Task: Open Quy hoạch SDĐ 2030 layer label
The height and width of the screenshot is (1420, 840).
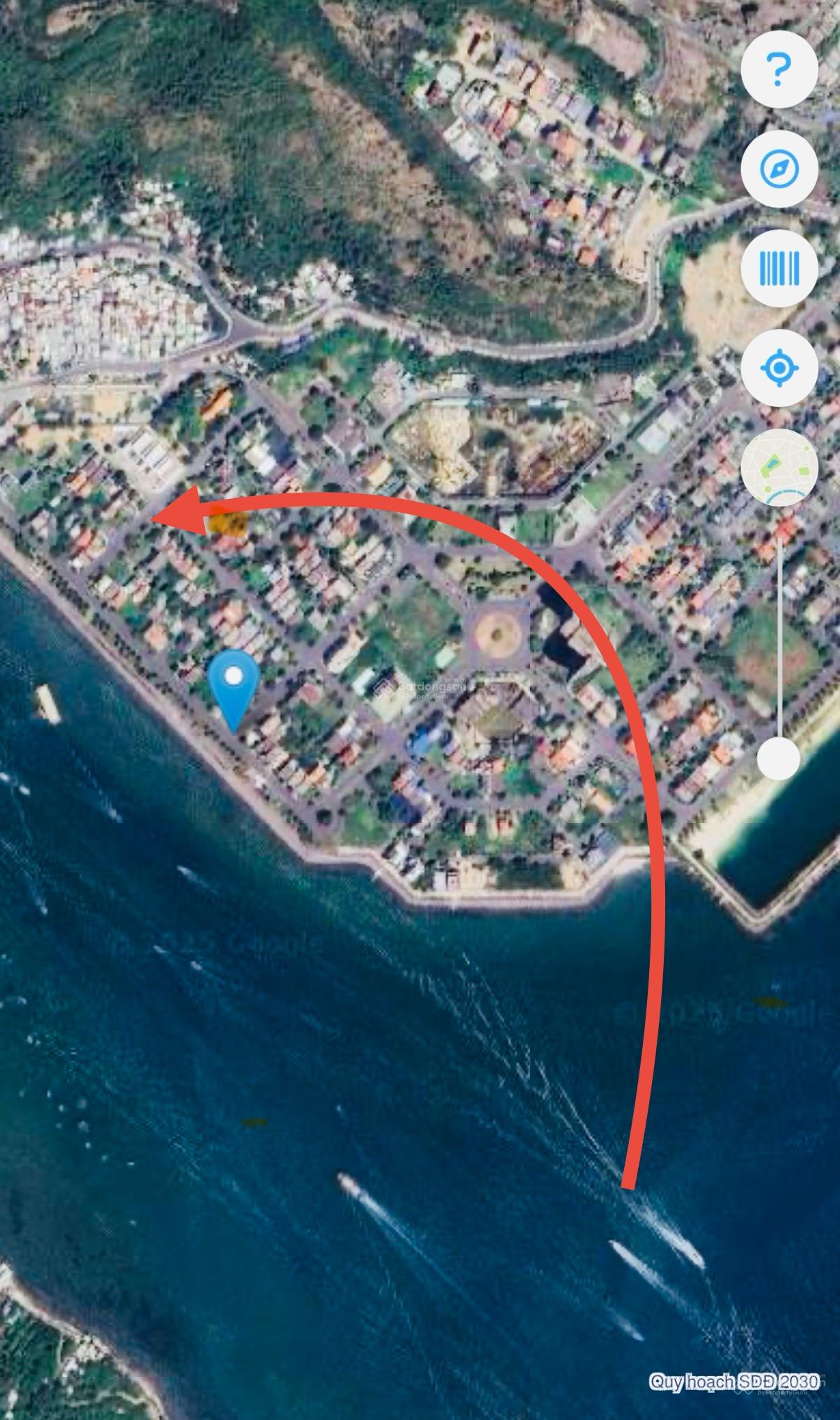Action: pos(733,1382)
